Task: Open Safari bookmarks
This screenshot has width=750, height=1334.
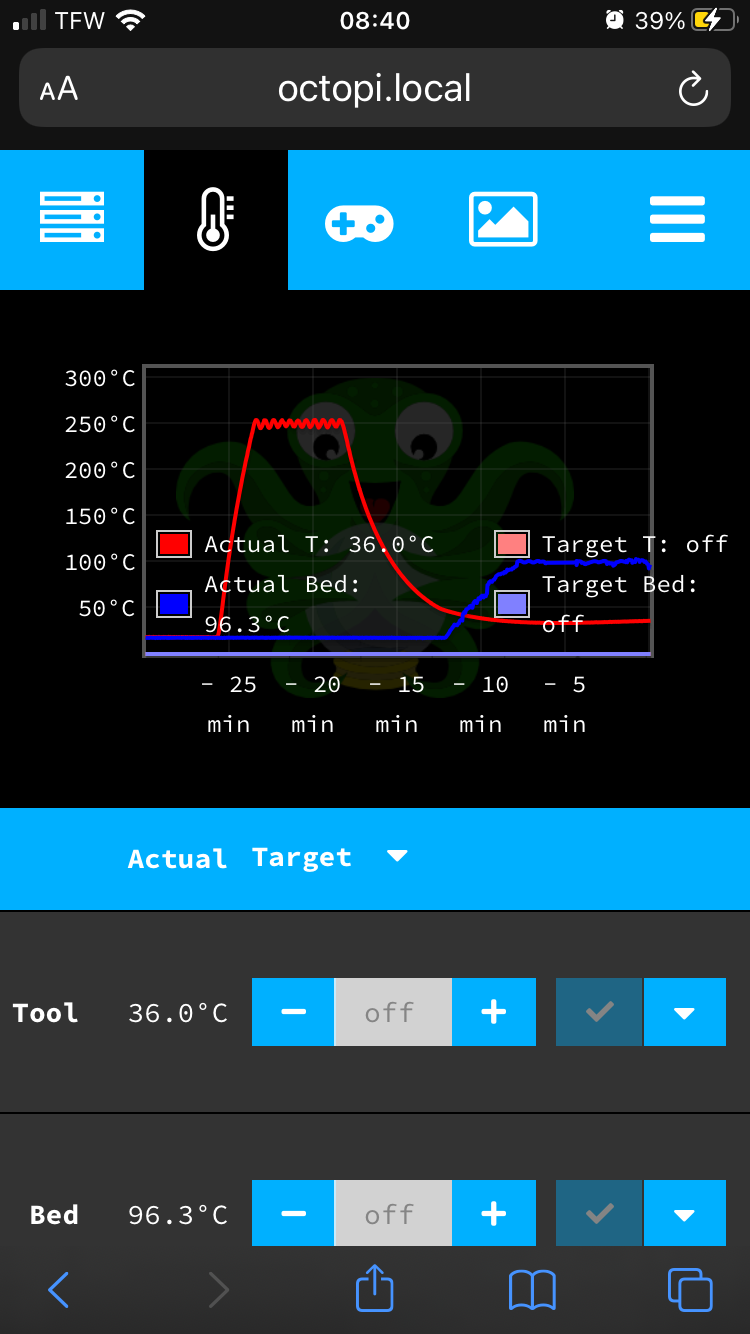Action: tap(532, 1290)
